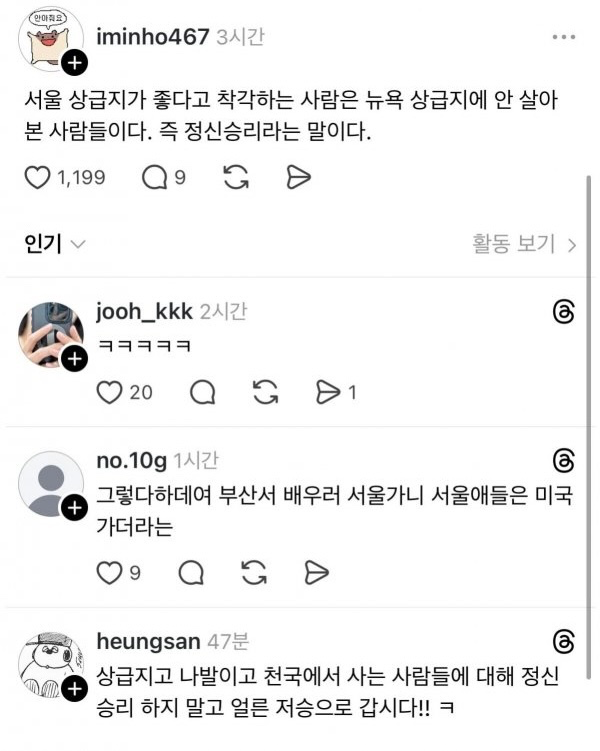Viewport: 600px width, 751px height.
Task: Open the overflow menu on iminho467's post
Action: coord(564,37)
